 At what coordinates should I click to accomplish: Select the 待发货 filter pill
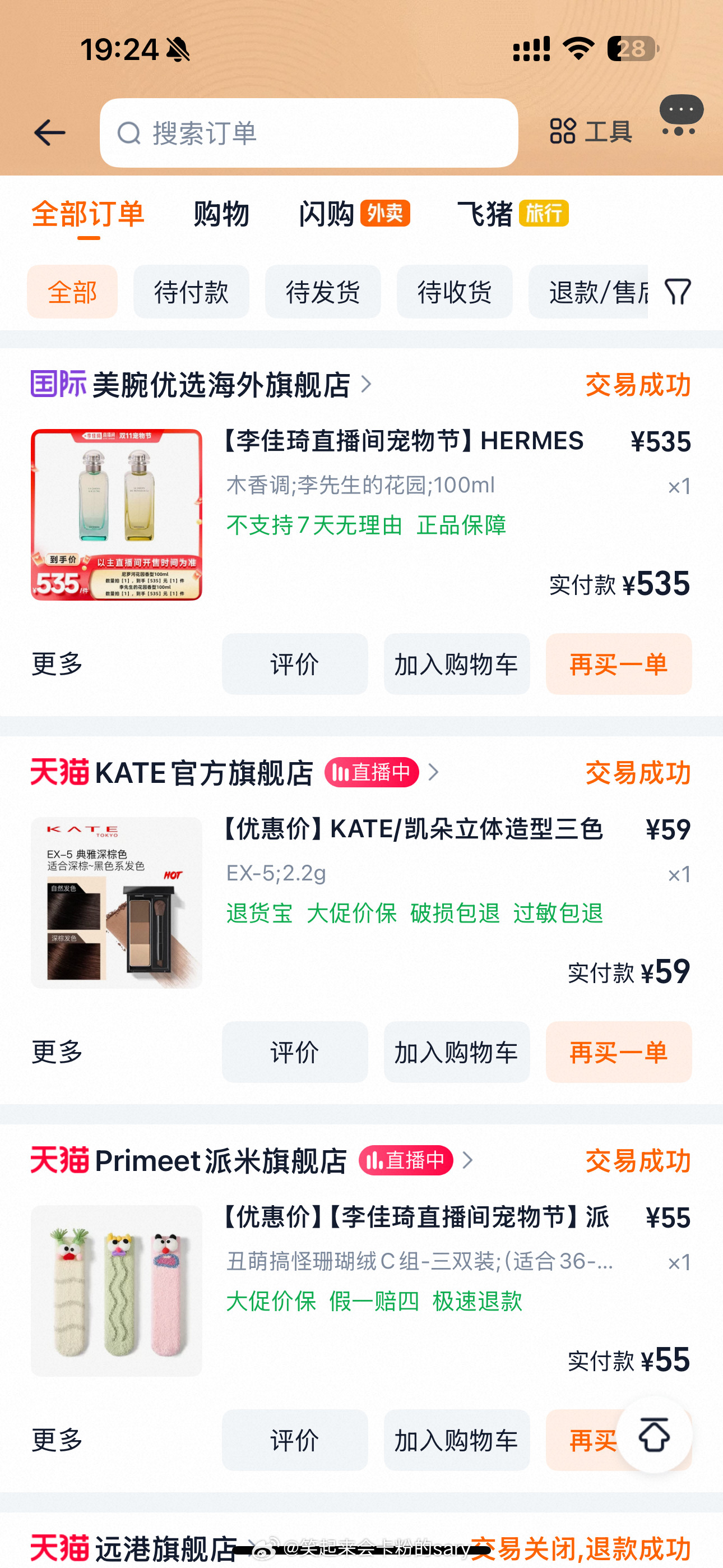[x=323, y=292]
